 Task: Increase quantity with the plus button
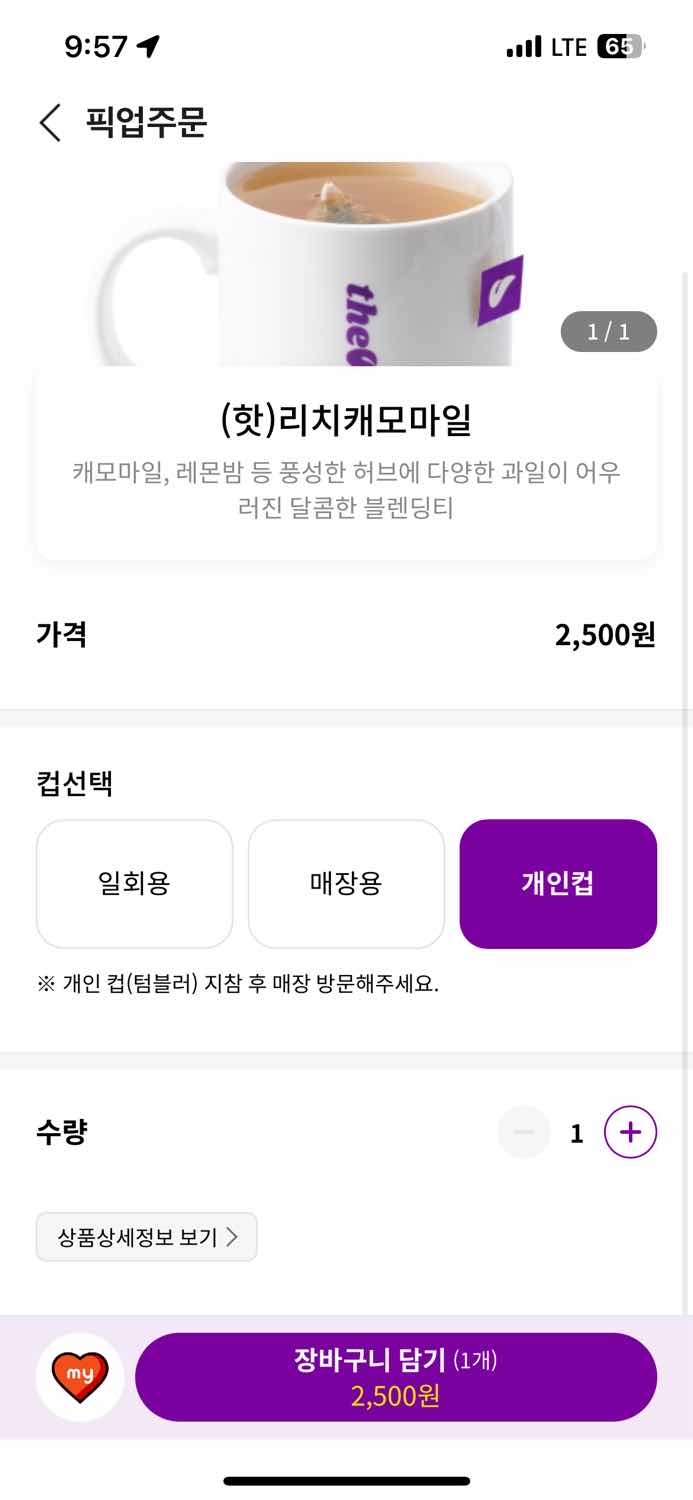pos(630,1132)
